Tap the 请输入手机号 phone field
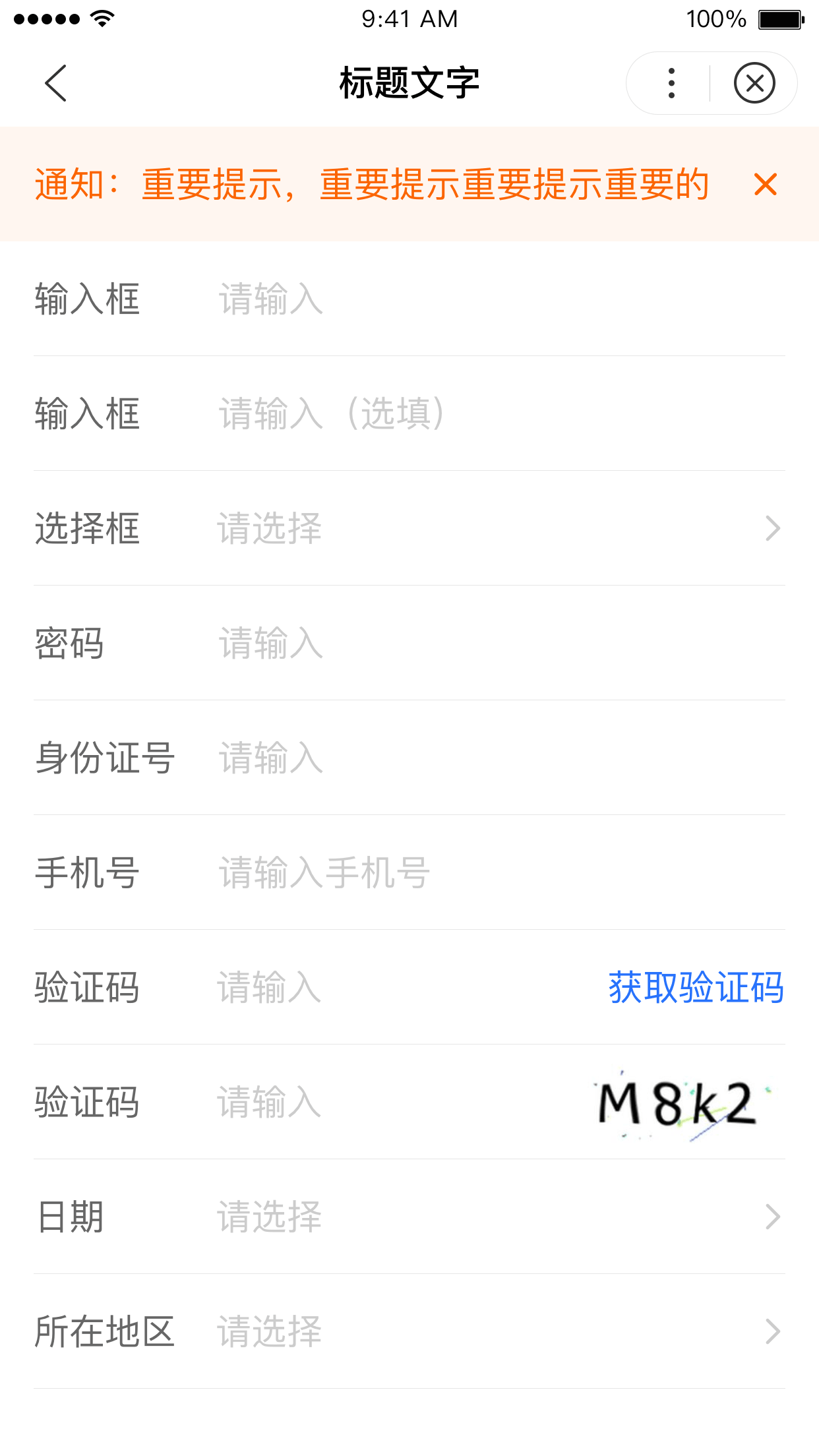This screenshot has width=819, height=1456. pos(462,873)
